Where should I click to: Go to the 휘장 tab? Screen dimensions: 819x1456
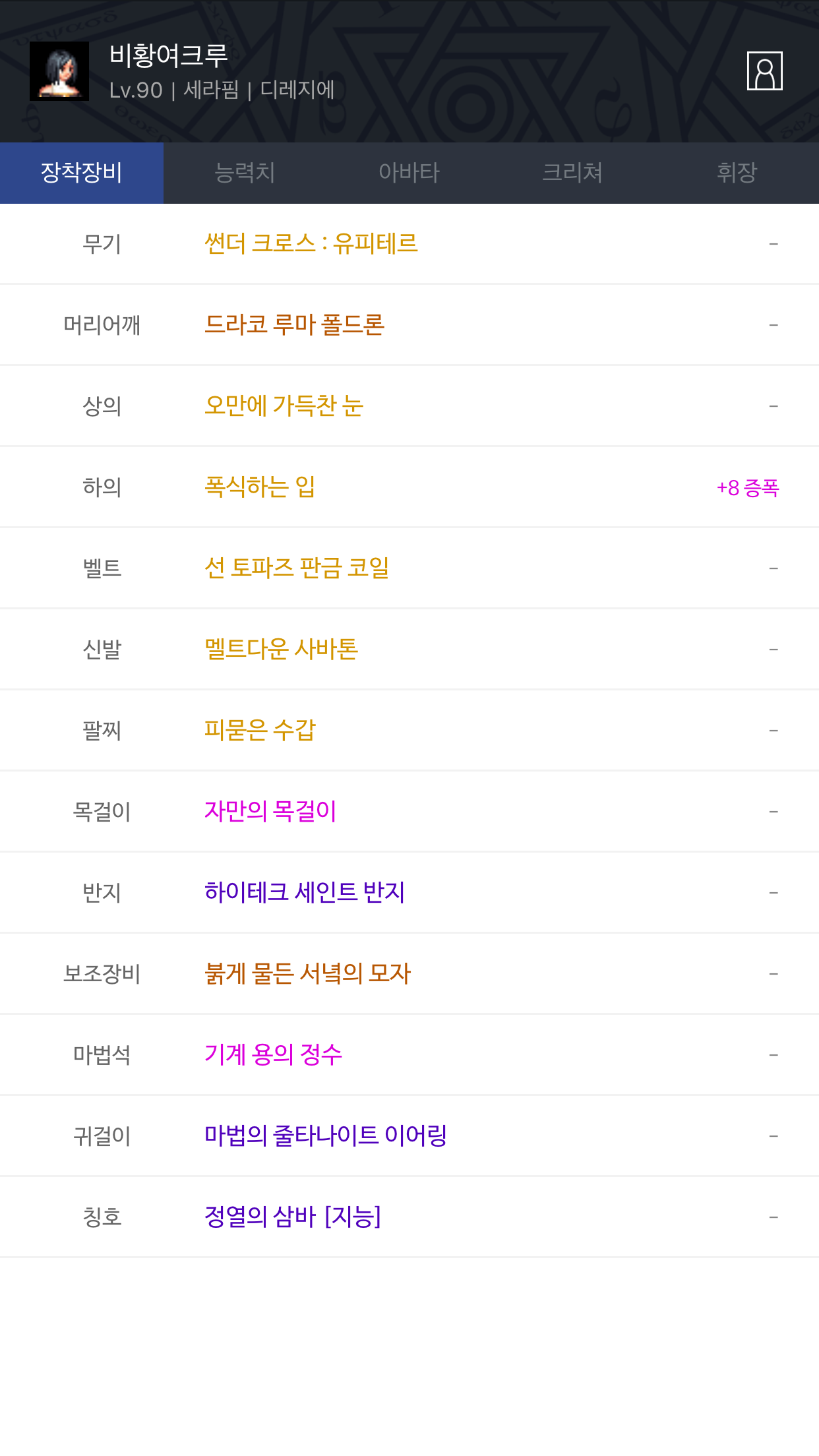click(737, 173)
